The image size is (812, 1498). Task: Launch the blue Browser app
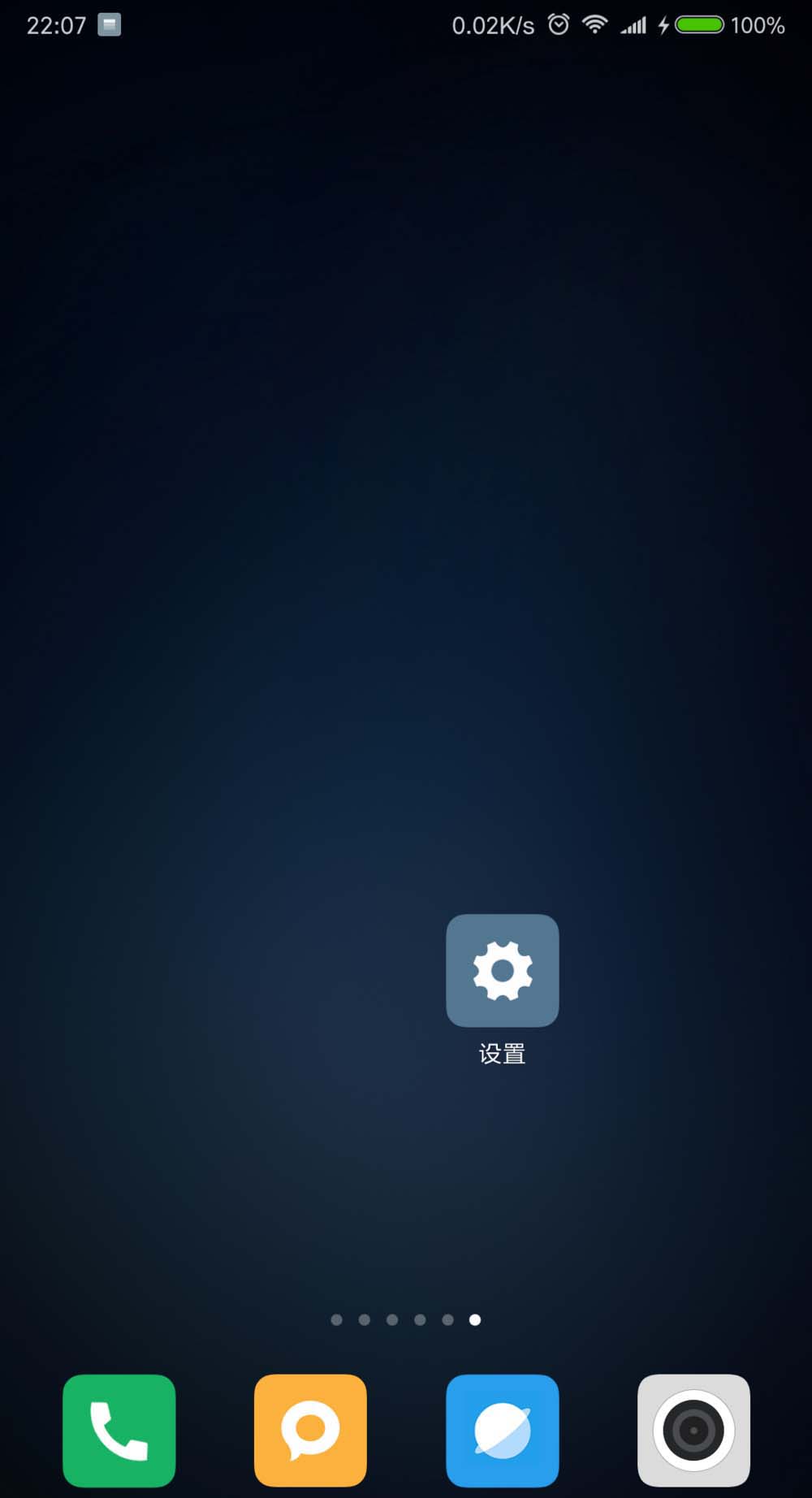(x=502, y=1430)
